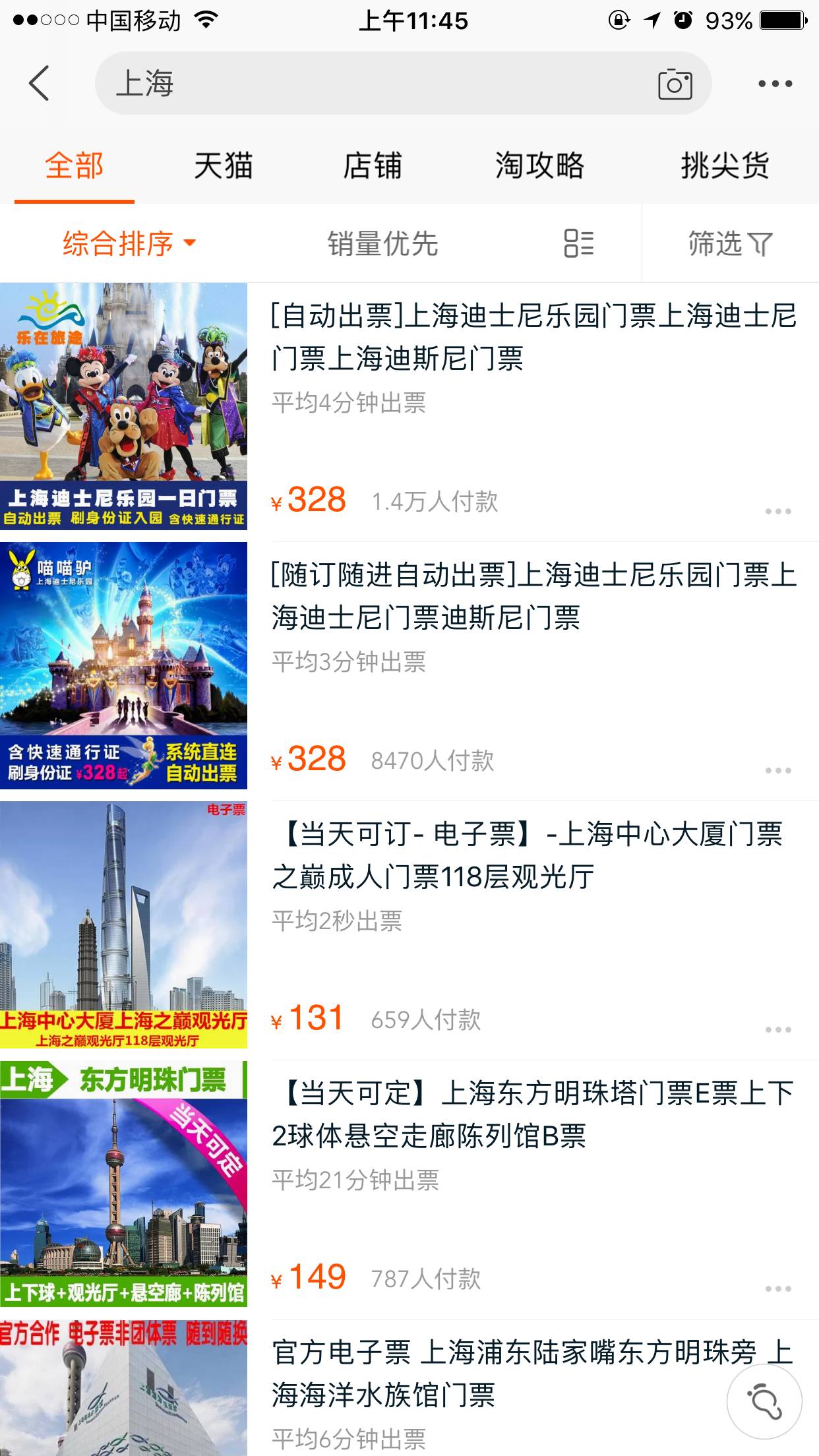Open the top-right overflow menu
The image size is (819, 1456).
[775, 84]
